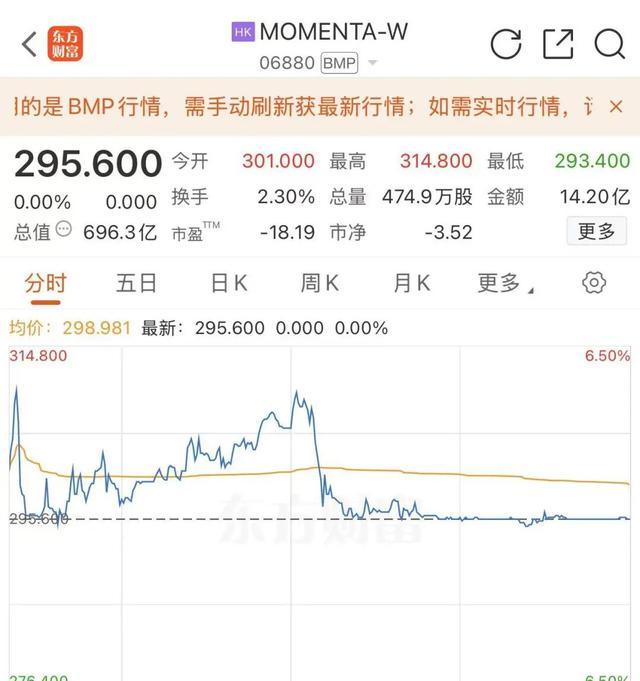This screenshot has width=640, height=681.
Task: Dismiss the BMP quote notice banner
Action: click(x=616, y=106)
